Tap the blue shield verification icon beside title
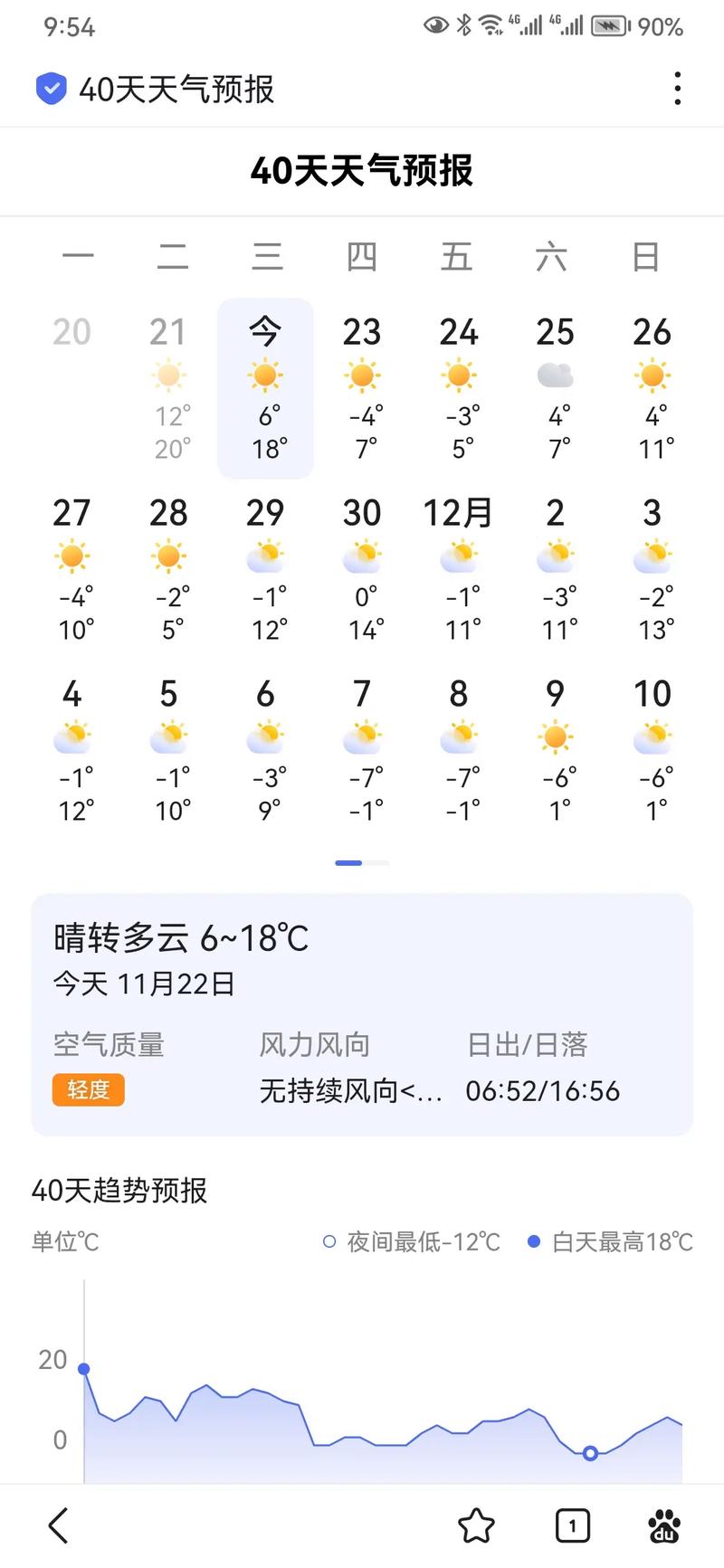The height and width of the screenshot is (1568, 724). coord(51,89)
